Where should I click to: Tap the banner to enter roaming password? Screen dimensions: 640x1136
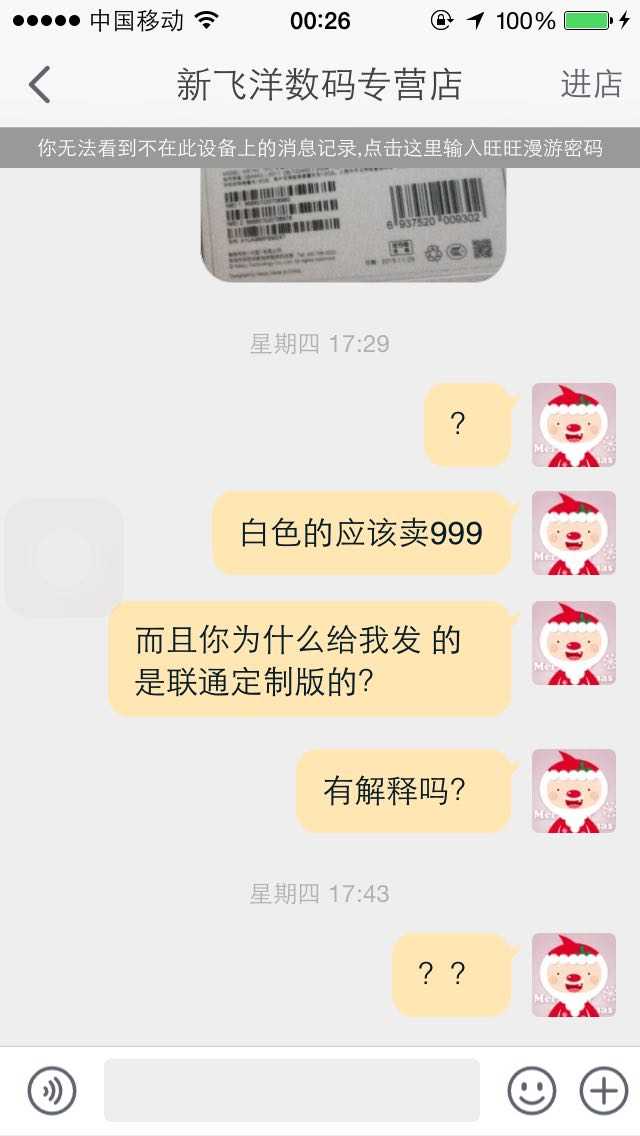pyautogui.click(x=320, y=149)
